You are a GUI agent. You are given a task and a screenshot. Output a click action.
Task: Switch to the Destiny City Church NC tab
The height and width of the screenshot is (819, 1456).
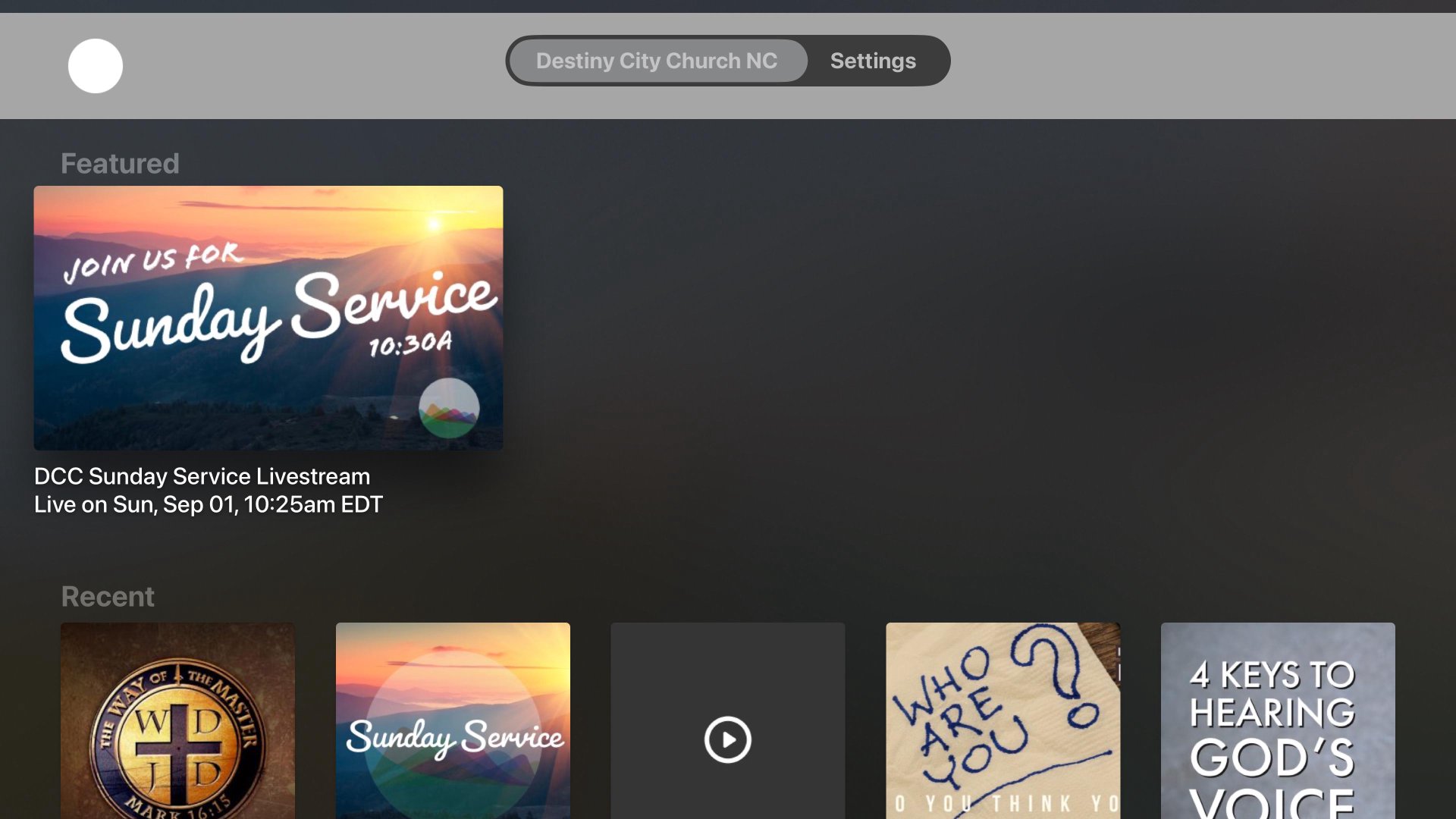pos(657,61)
